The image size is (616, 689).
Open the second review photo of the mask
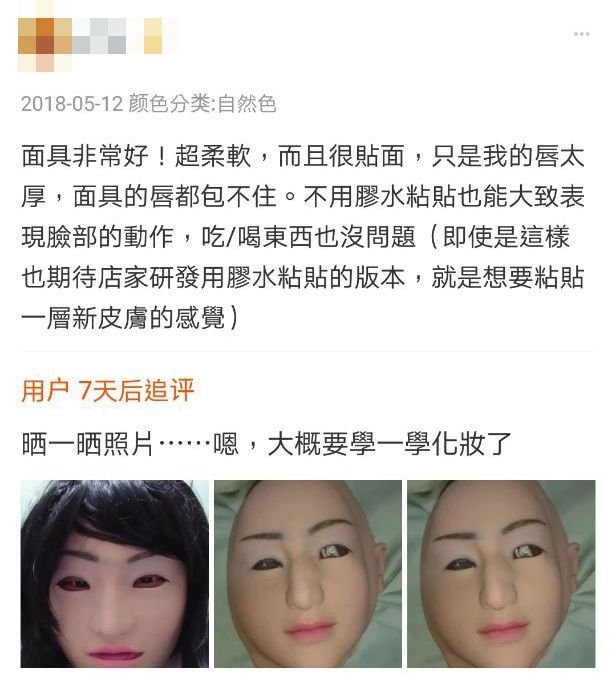click(x=308, y=573)
